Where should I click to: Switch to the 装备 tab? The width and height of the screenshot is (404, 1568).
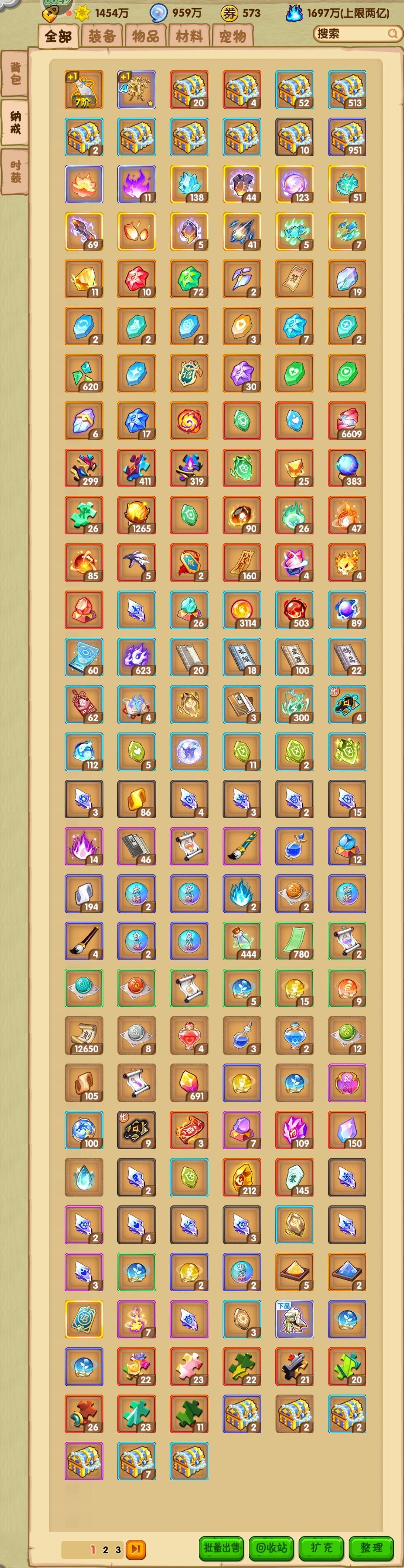(102, 36)
